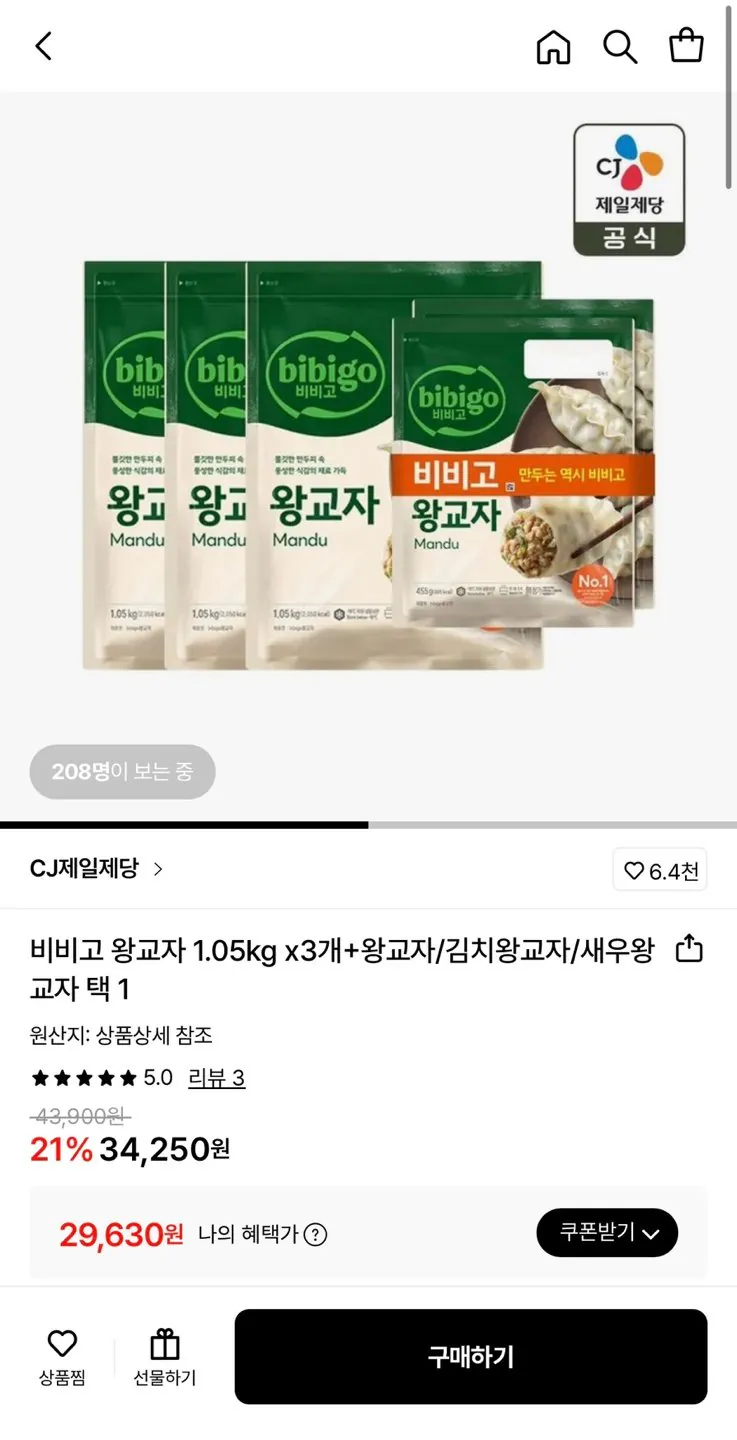Tap the help icon beside 나의 혜택가
737x1440 pixels.
tap(314, 1235)
